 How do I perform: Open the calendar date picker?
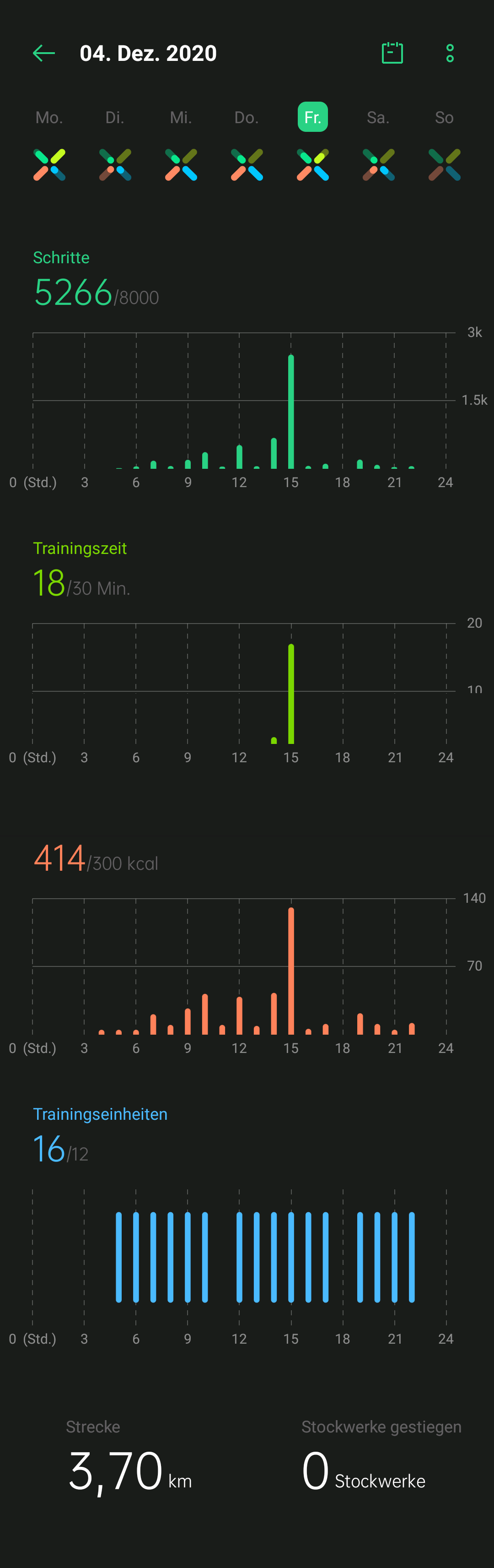tap(392, 54)
